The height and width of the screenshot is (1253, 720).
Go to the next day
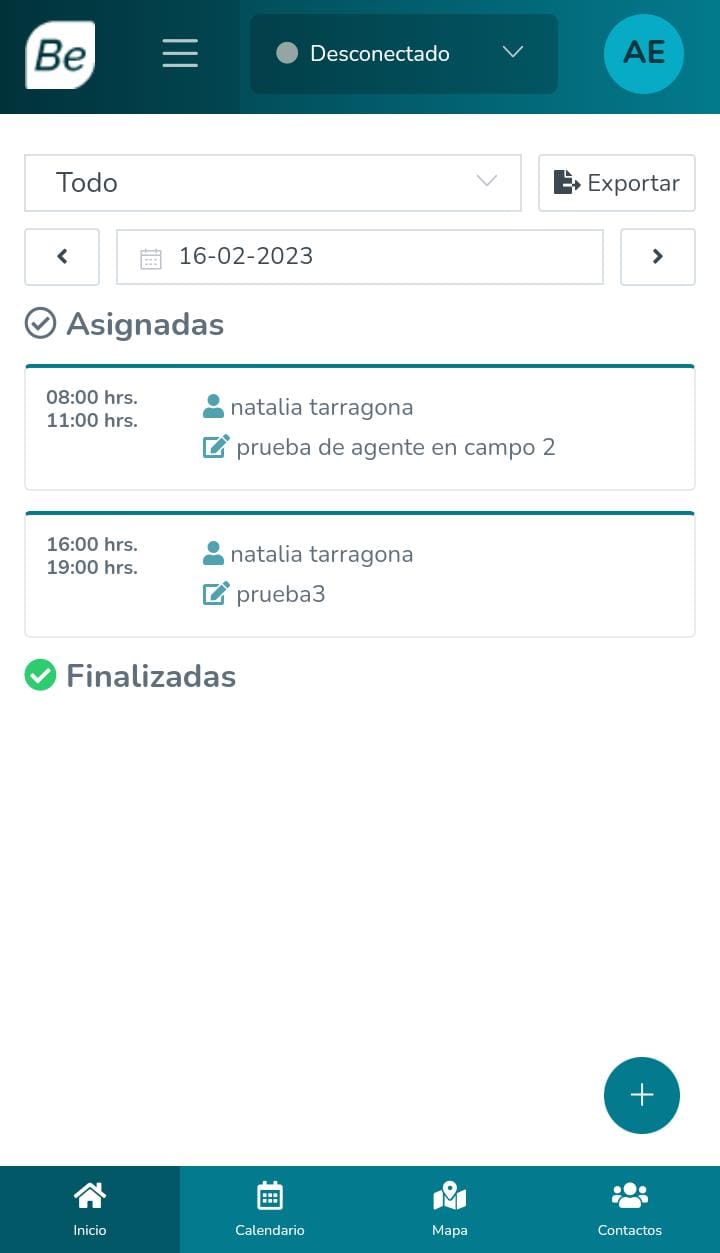(658, 257)
